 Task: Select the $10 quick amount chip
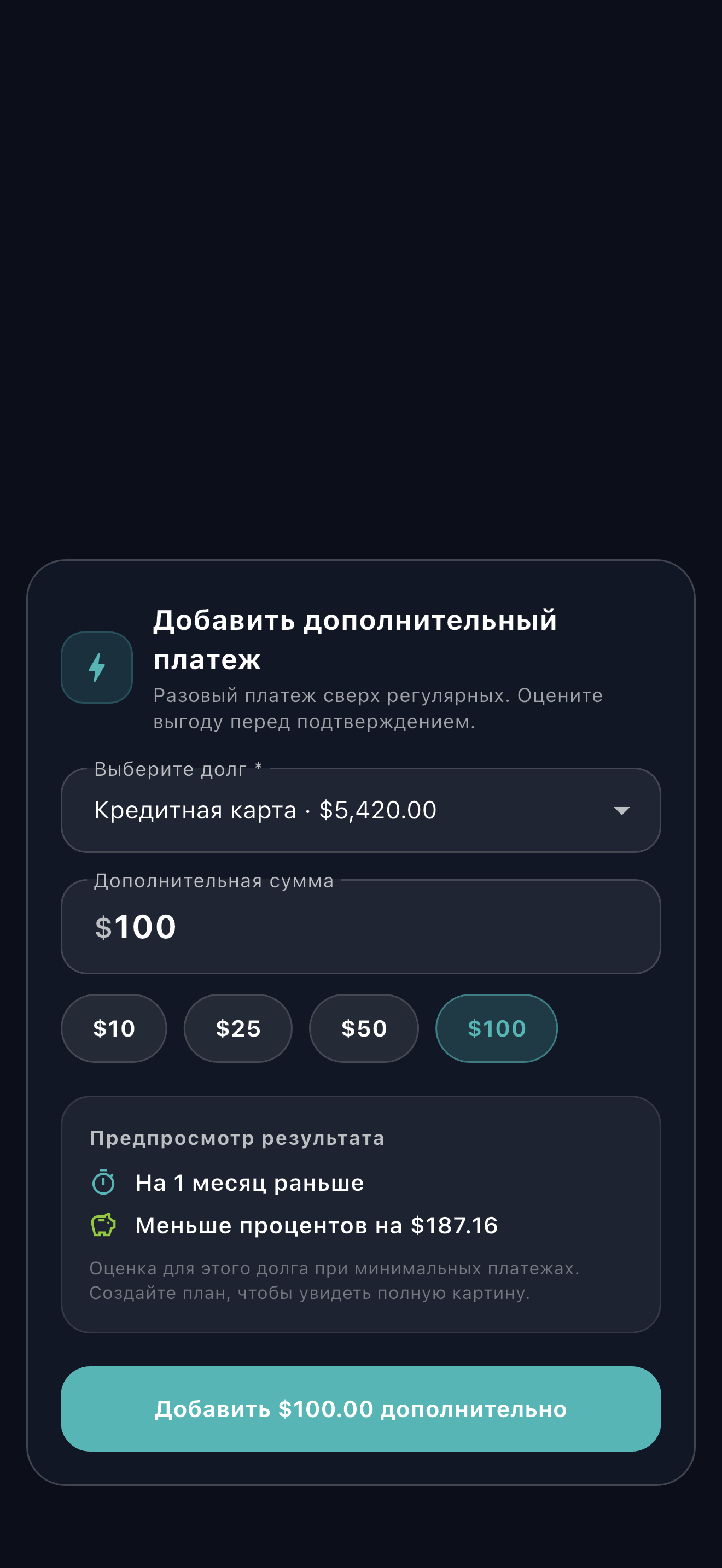click(x=114, y=1028)
